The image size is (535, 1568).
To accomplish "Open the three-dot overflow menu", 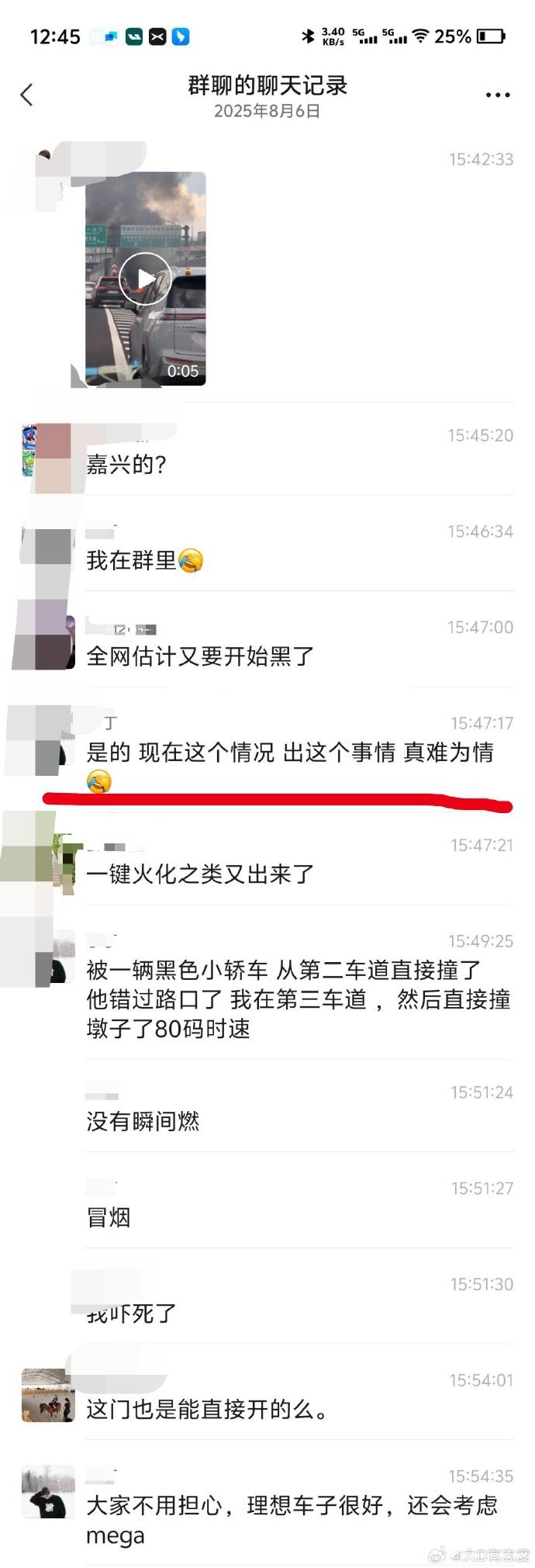I will [497, 95].
